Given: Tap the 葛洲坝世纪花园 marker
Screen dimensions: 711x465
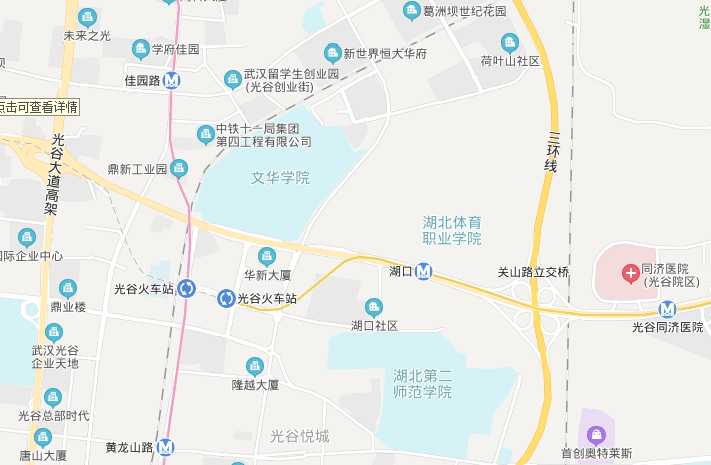Looking at the screenshot, I should coord(411,11).
